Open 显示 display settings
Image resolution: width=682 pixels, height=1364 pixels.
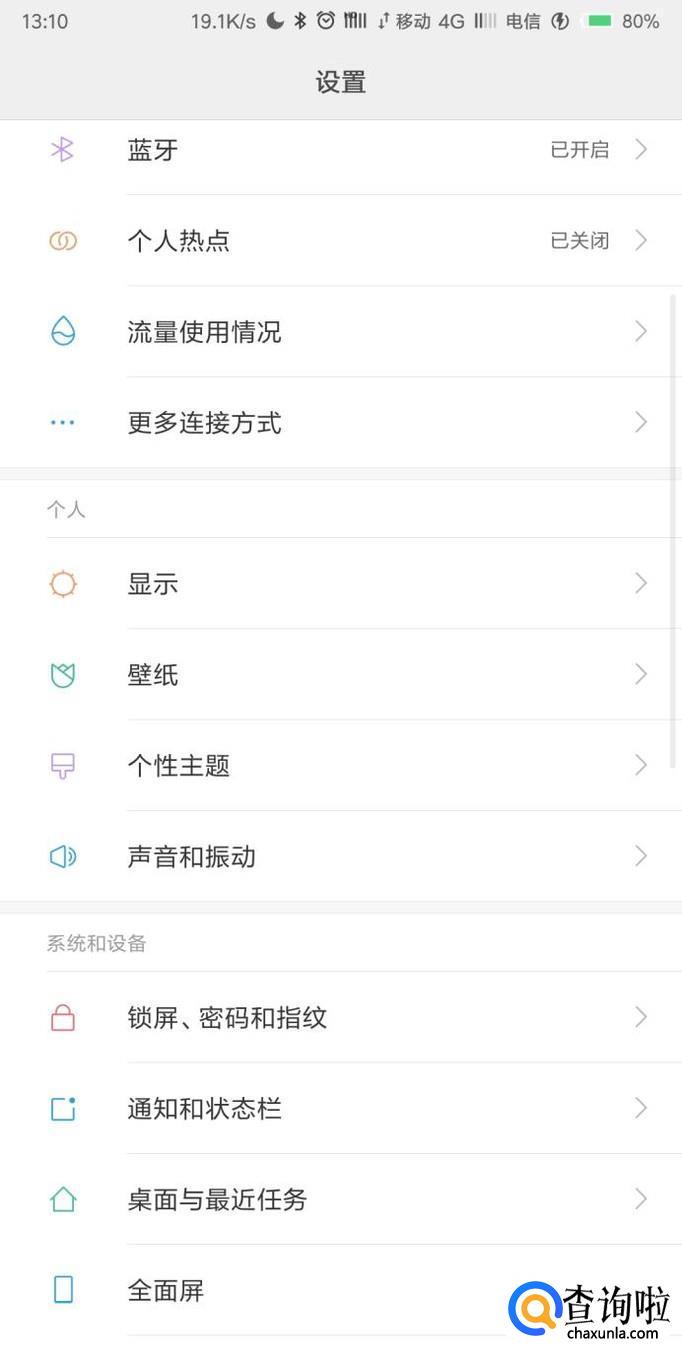click(340, 584)
